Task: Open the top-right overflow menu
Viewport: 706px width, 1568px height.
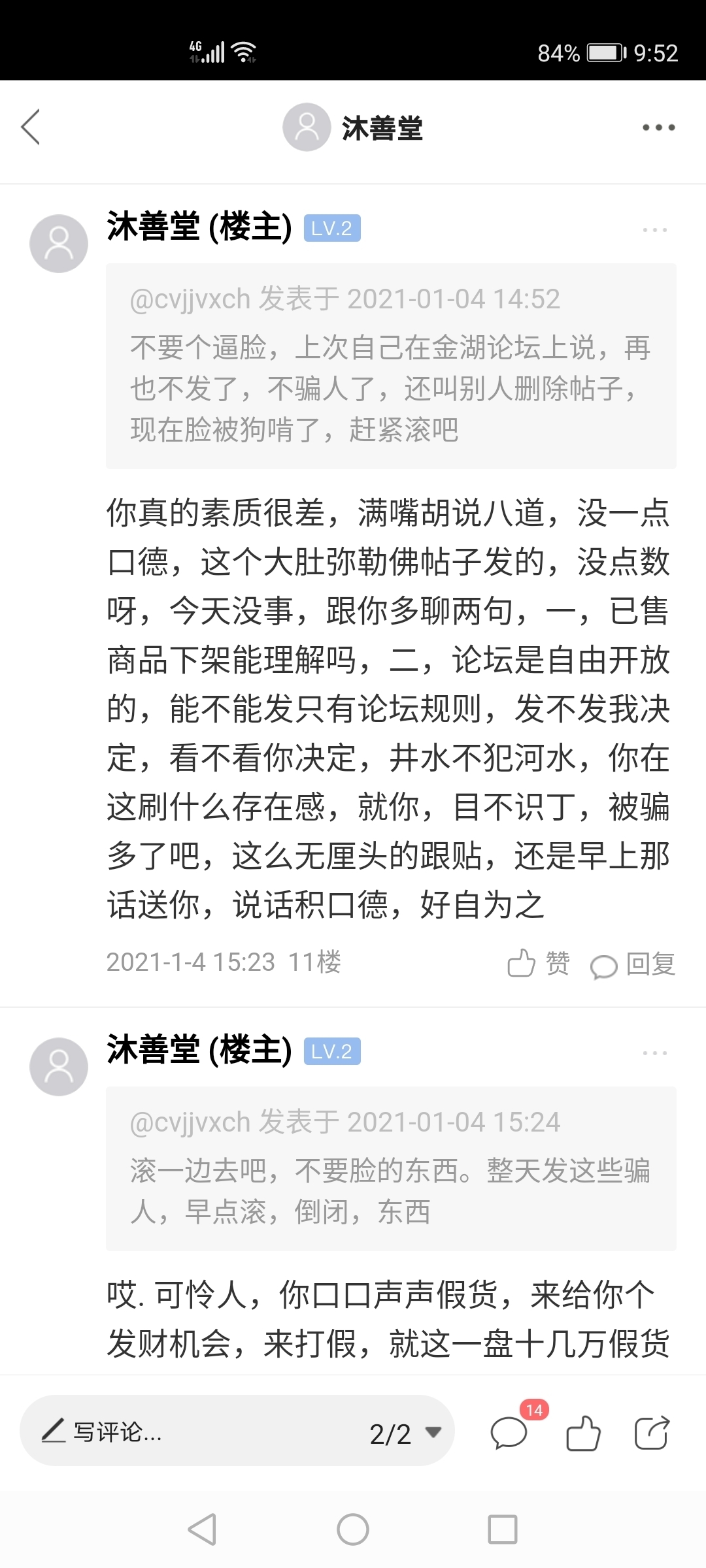Action: [x=658, y=127]
